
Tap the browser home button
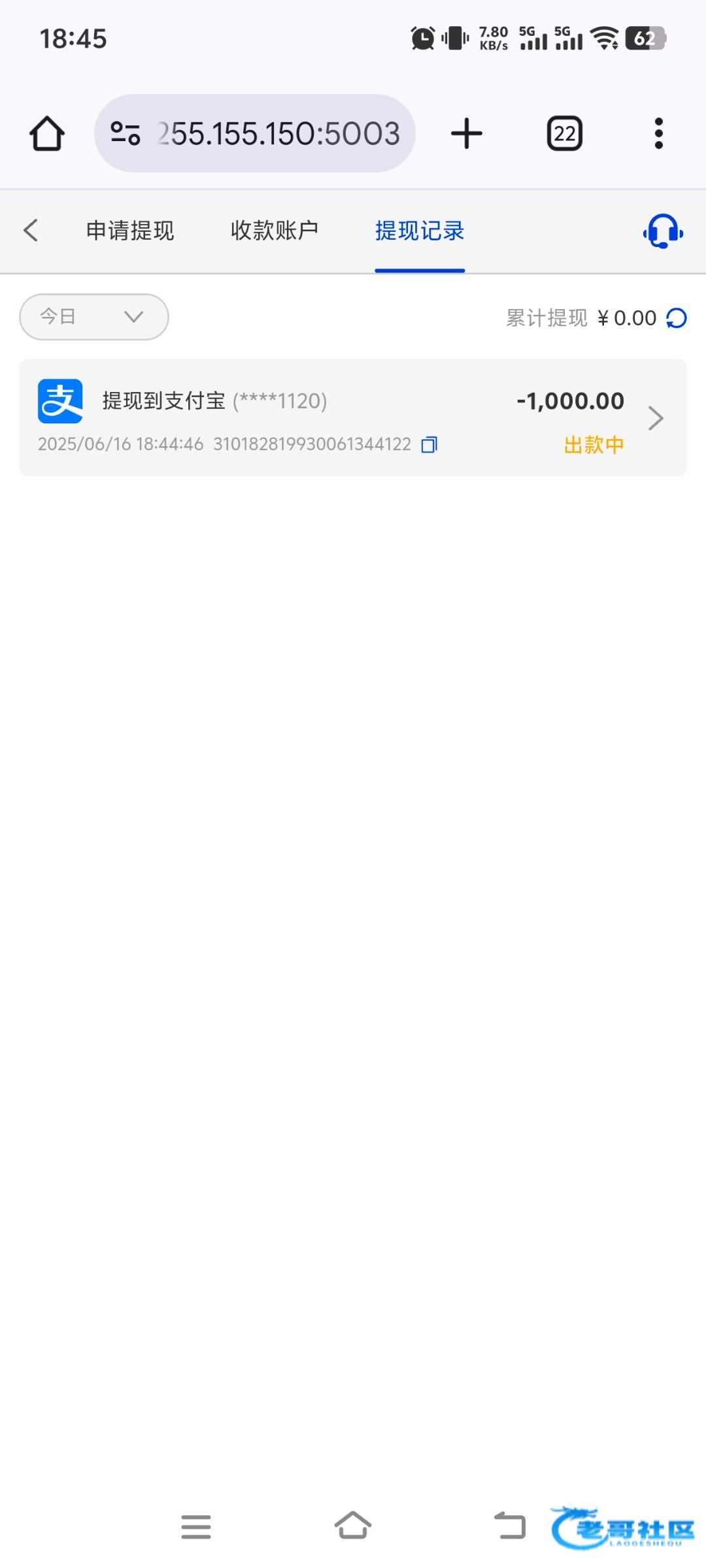[x=47, y=134]
